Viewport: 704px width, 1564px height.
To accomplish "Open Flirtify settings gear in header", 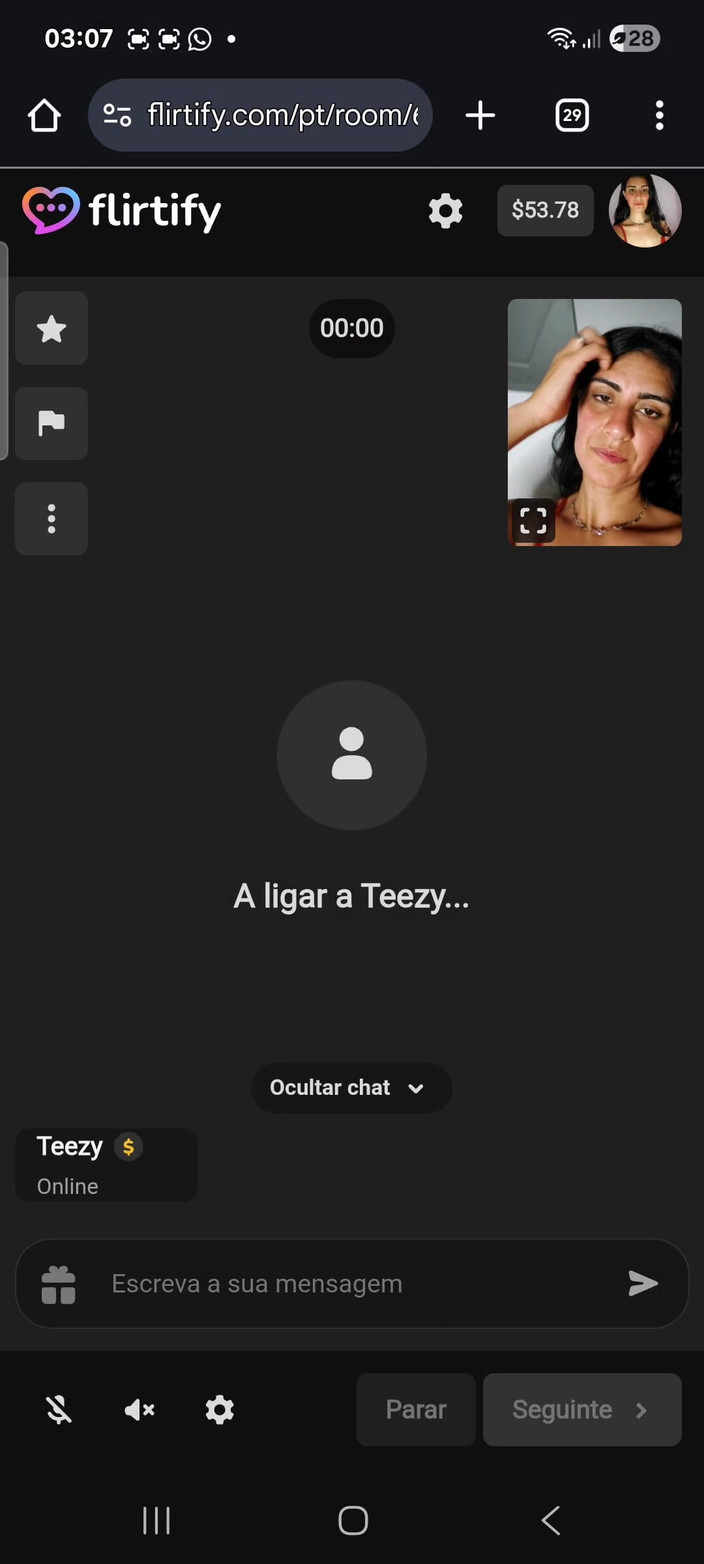I will point(445,211).
